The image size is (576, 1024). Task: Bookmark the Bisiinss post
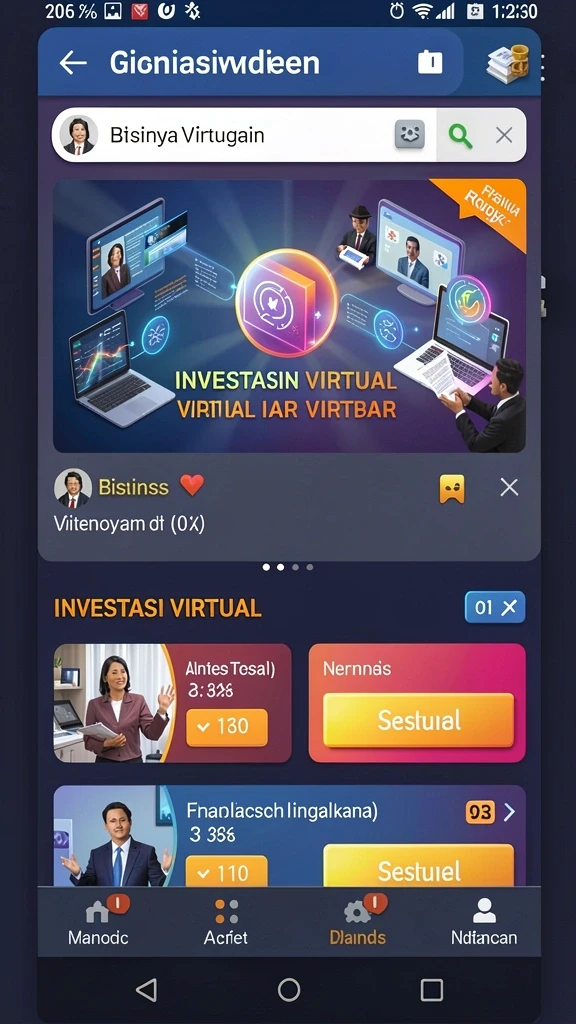coord(452,488)
